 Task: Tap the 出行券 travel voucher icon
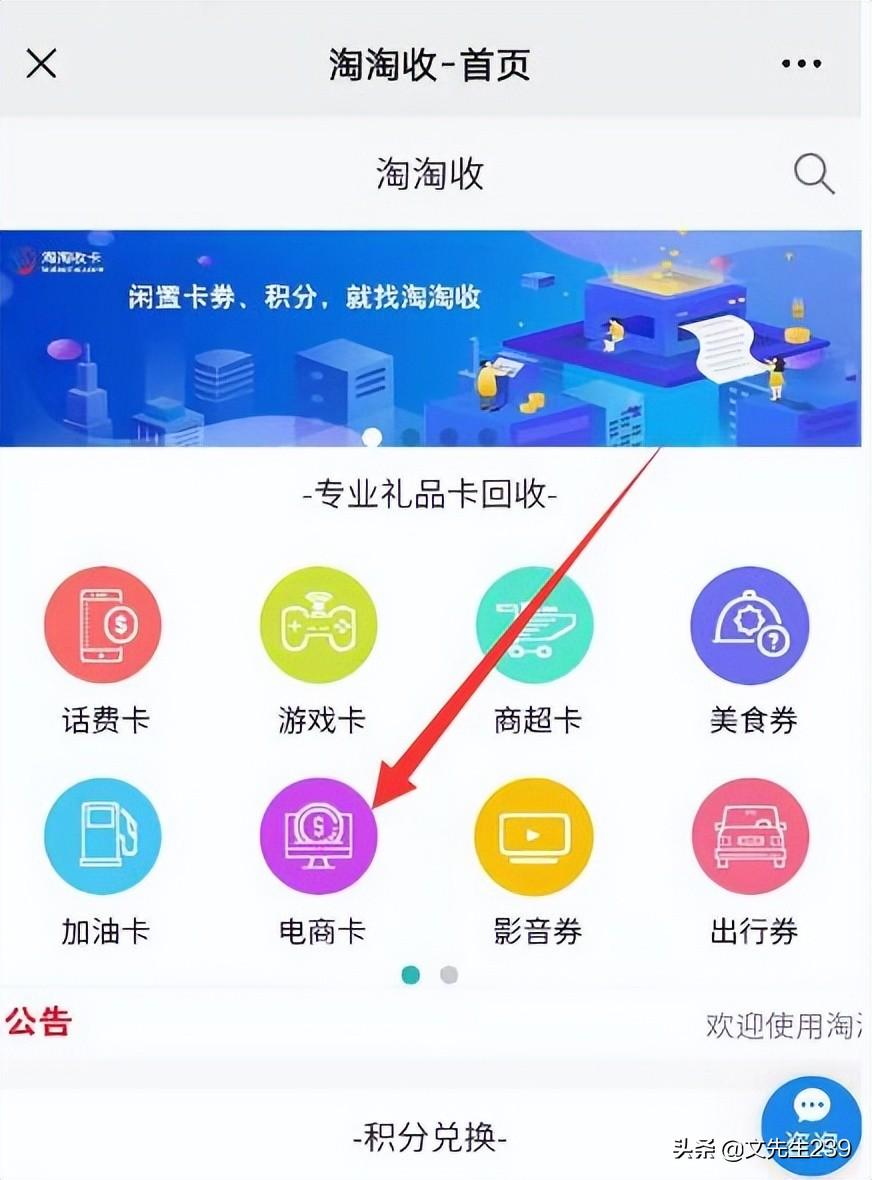pyautogui.click(x=750, y=837)
